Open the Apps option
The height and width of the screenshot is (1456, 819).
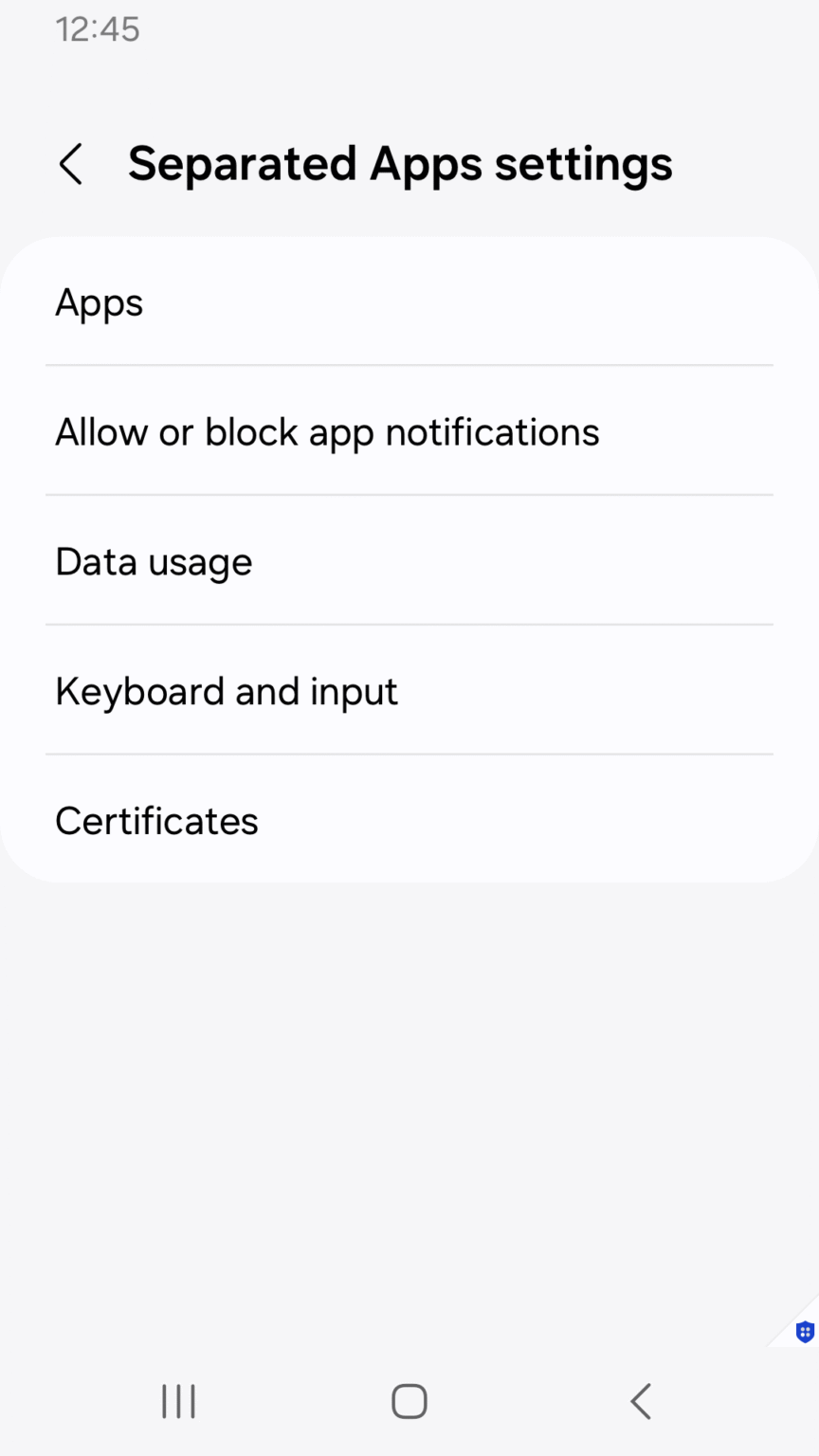coord(100,302)
